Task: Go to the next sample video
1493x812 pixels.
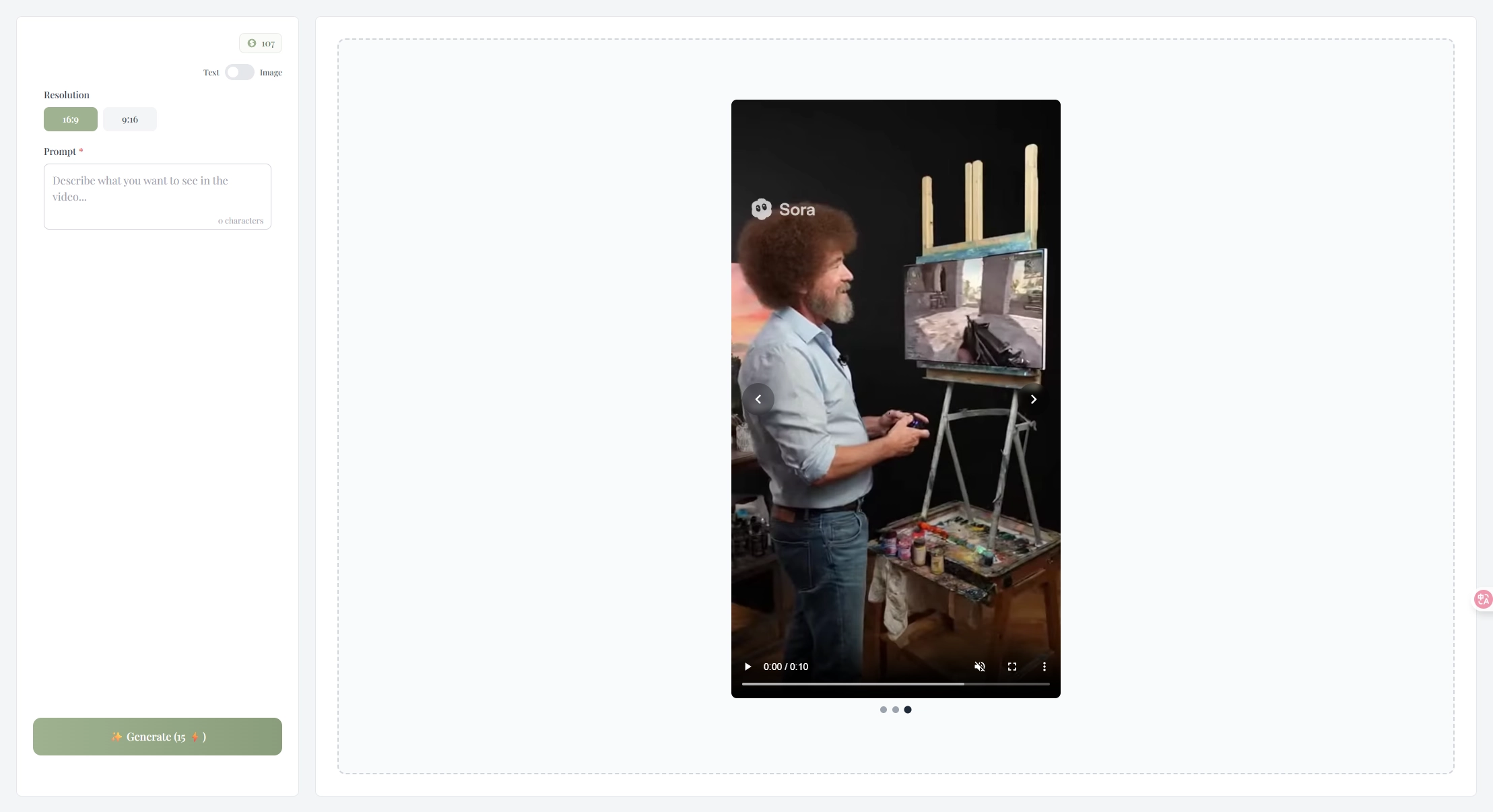Action: [1033, 399]
